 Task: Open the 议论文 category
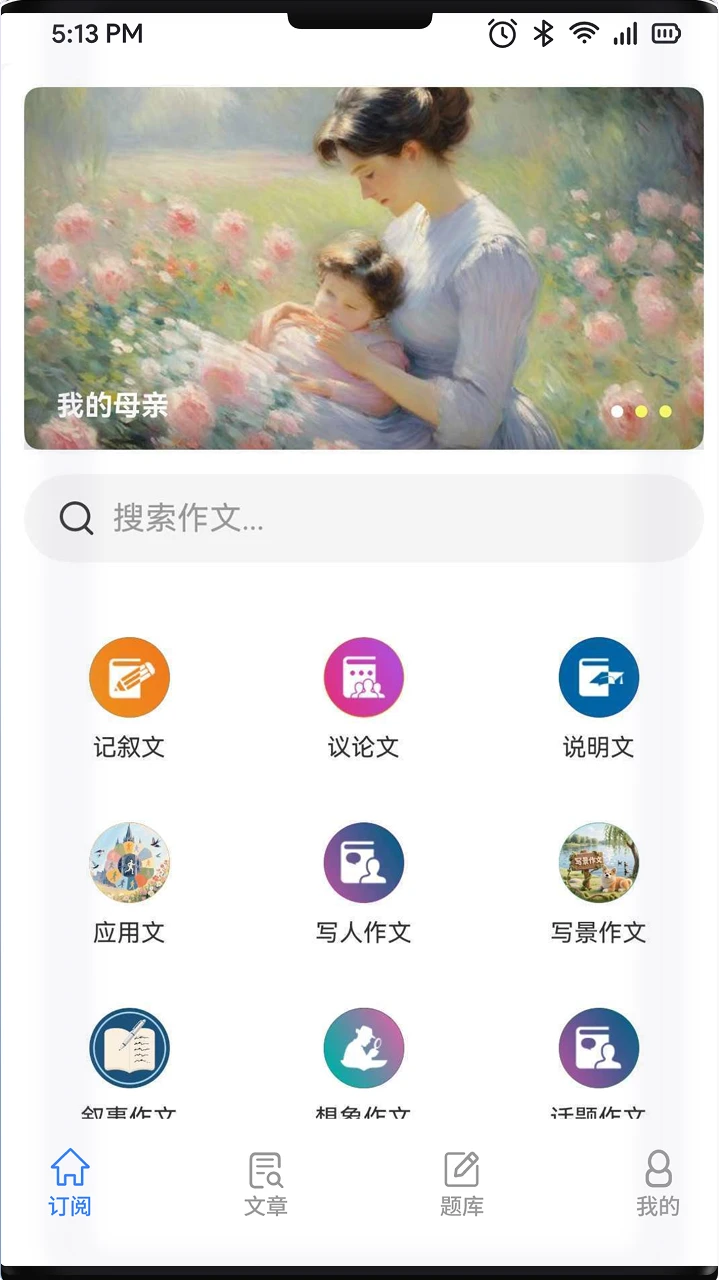coord(364,699)
